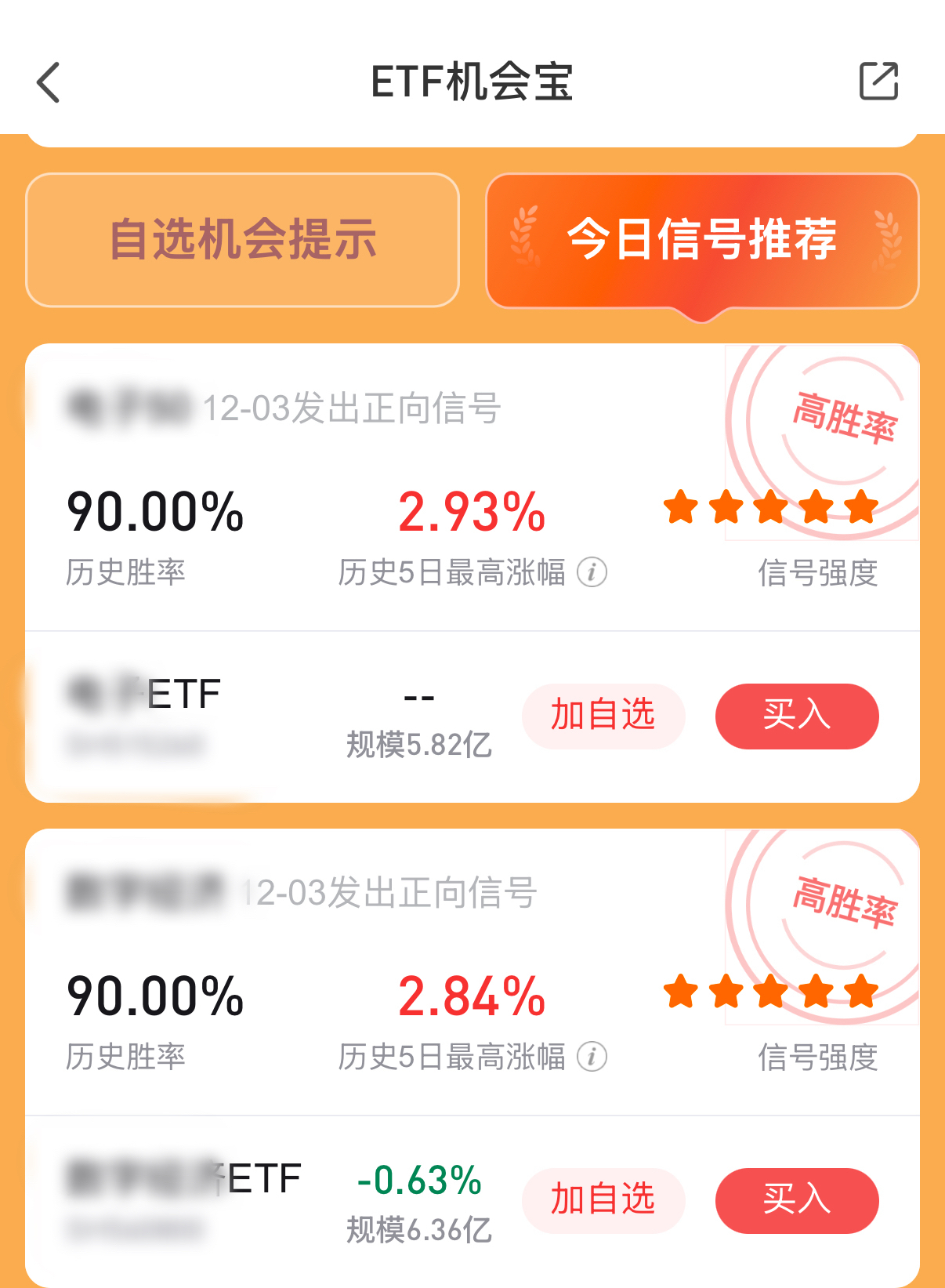Add the 规模6.36亿 ETF to watchlist

[603, 1200]
